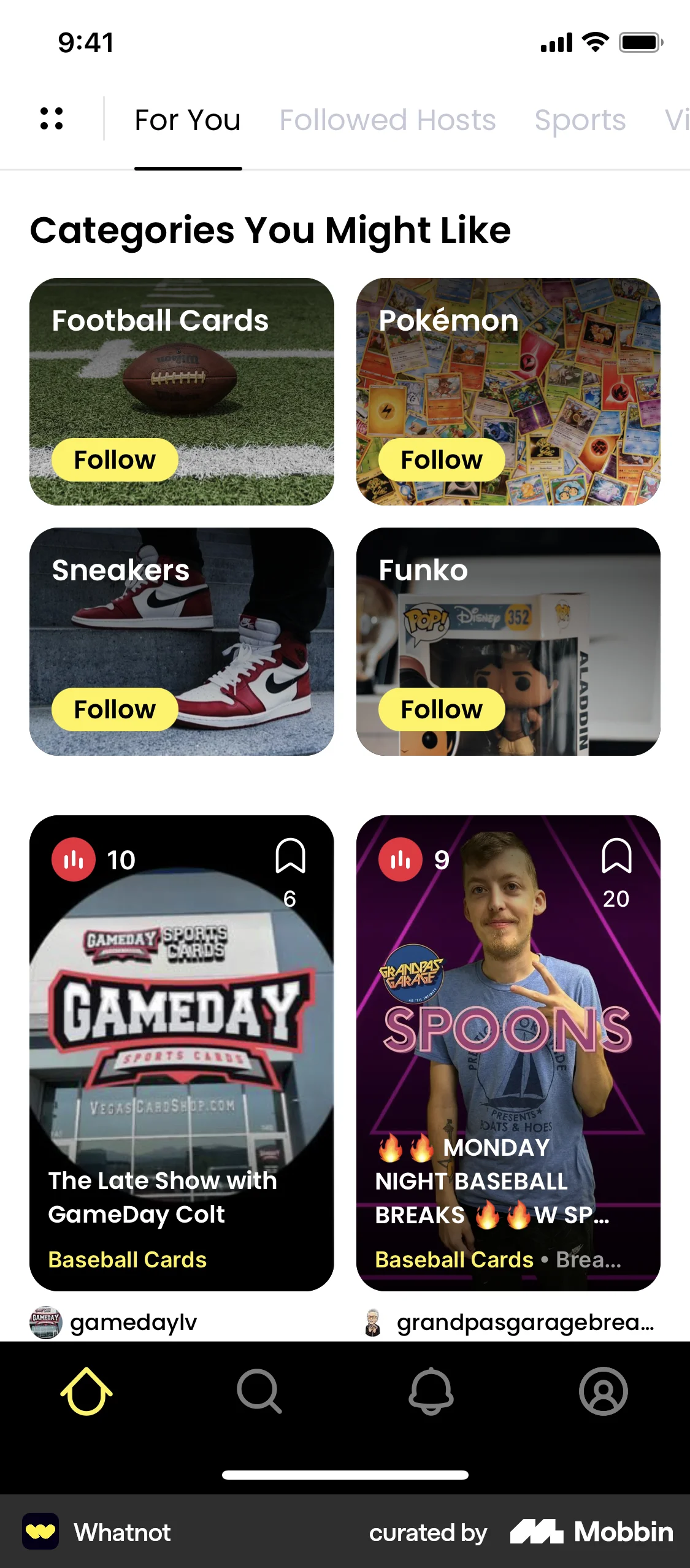The width and height of the screenshot is (690, 1568).
Task: Open the category browser grid icon
Action: (x=53, y=119)
